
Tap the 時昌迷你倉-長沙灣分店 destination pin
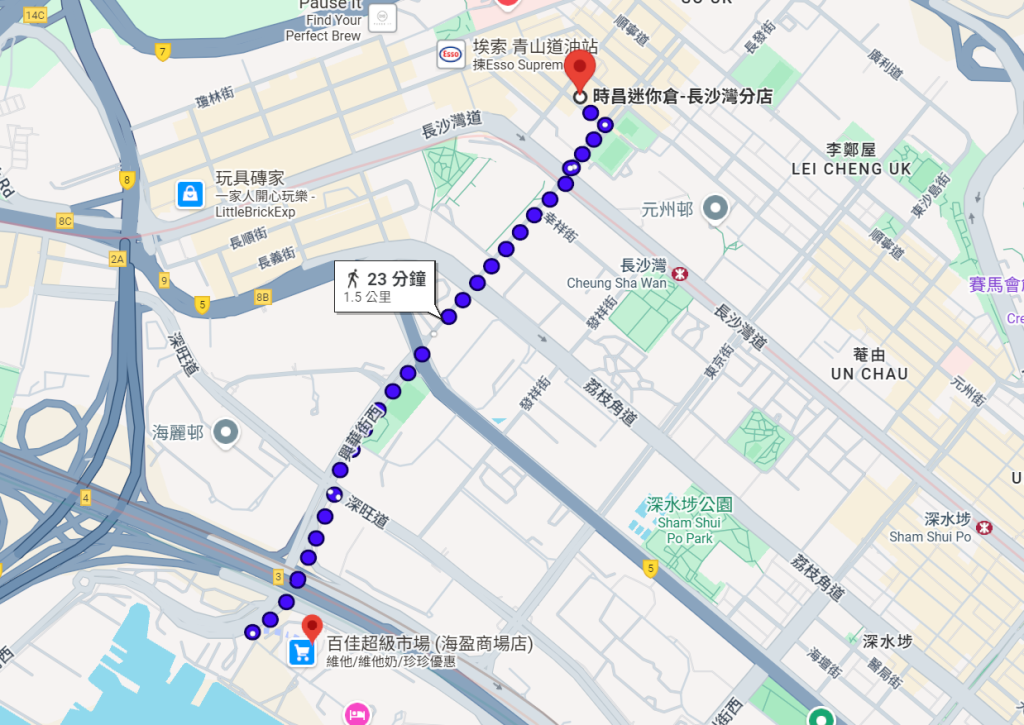coord(580,71)
